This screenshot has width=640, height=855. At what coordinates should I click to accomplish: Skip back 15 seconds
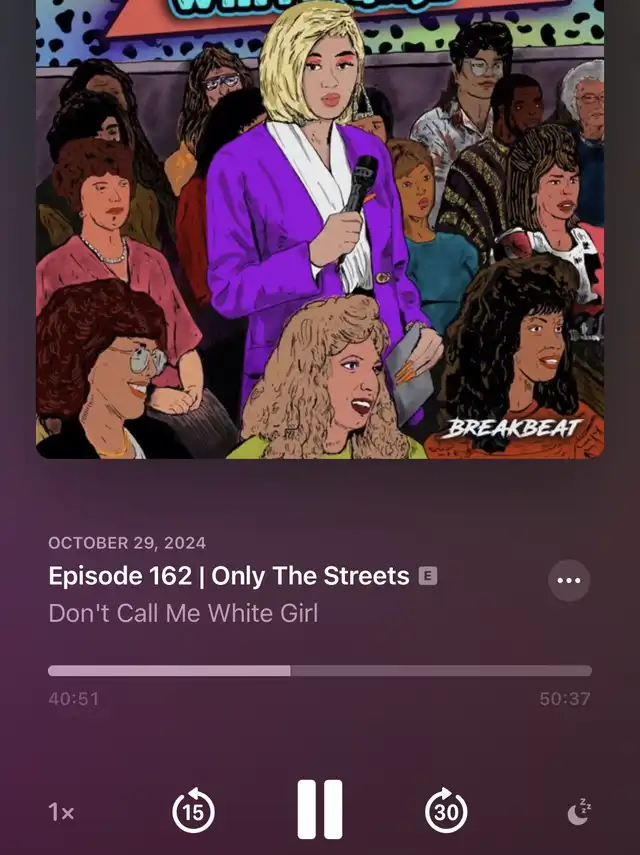coord(194,810)
